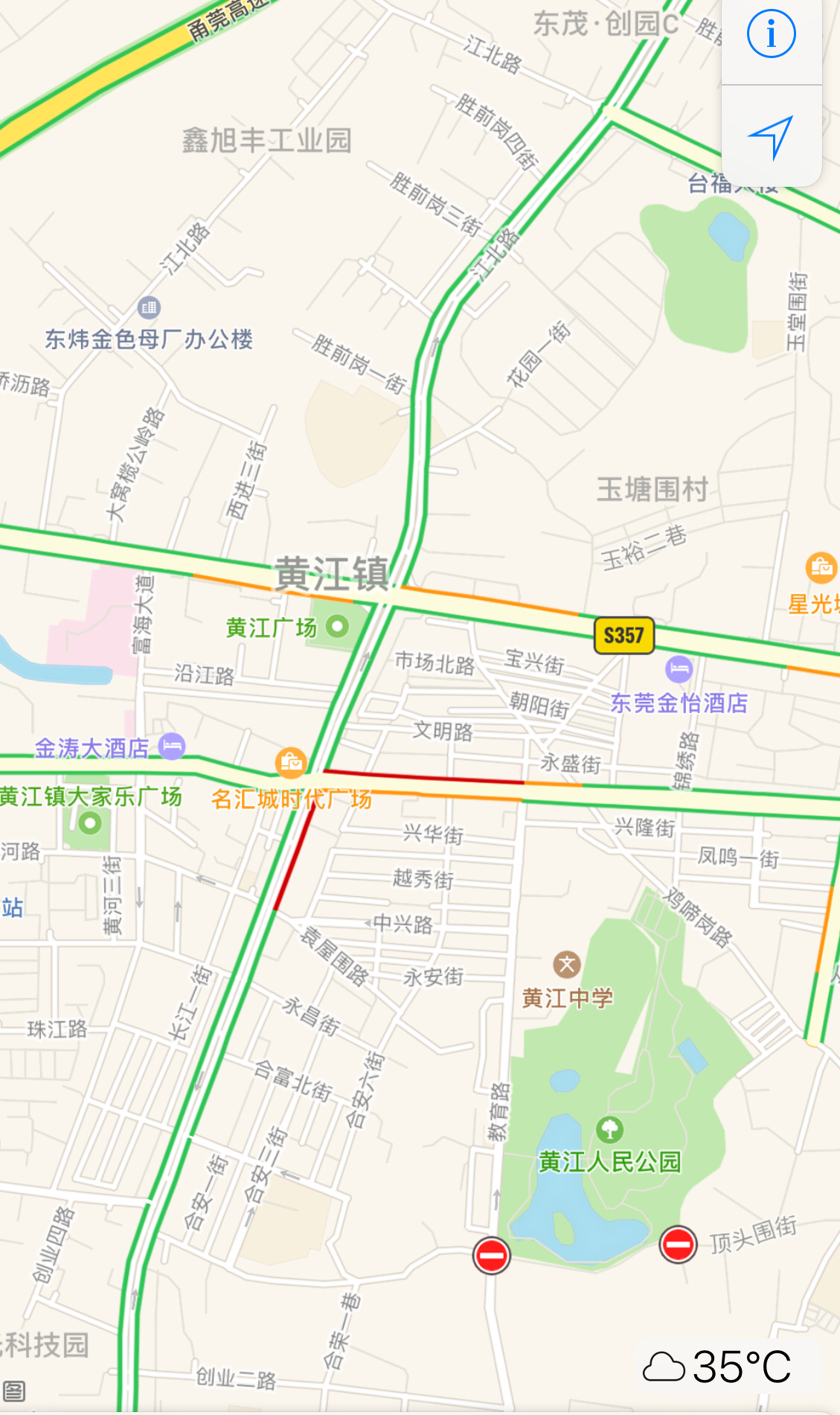
Task: Tap the orange briefcase icon near 星光城
Action: (821, 566)
